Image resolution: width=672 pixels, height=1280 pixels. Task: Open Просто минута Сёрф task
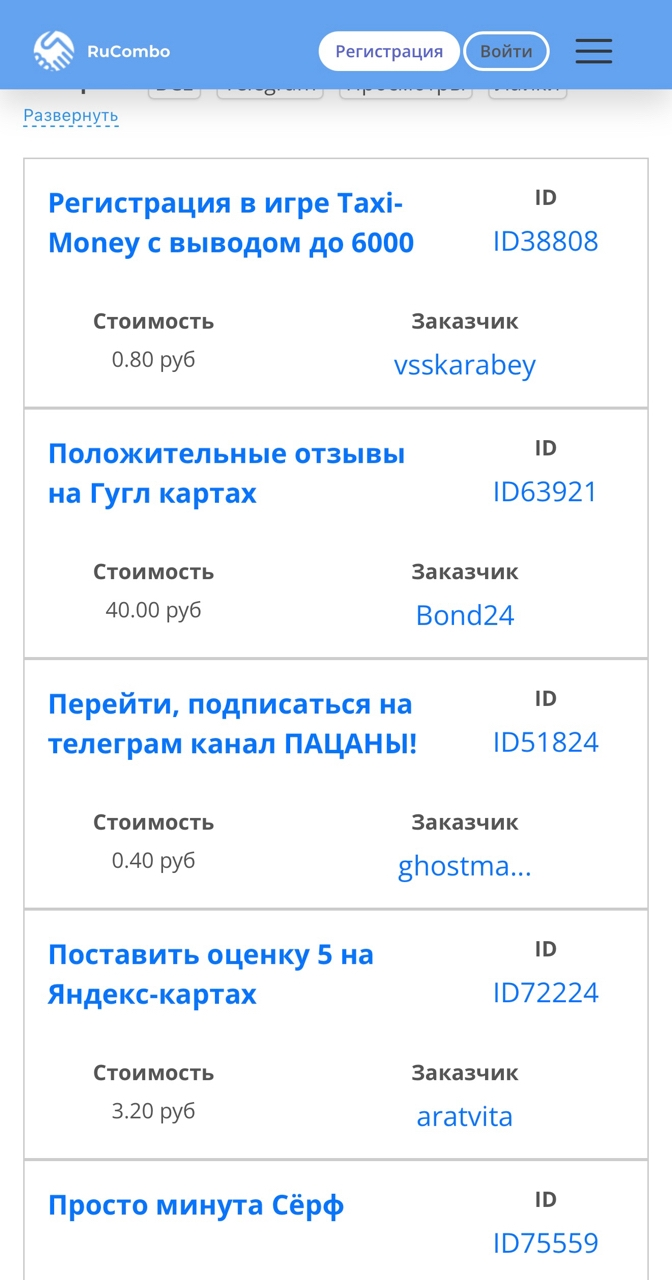pyautogui.click(x=196, y=1205)
